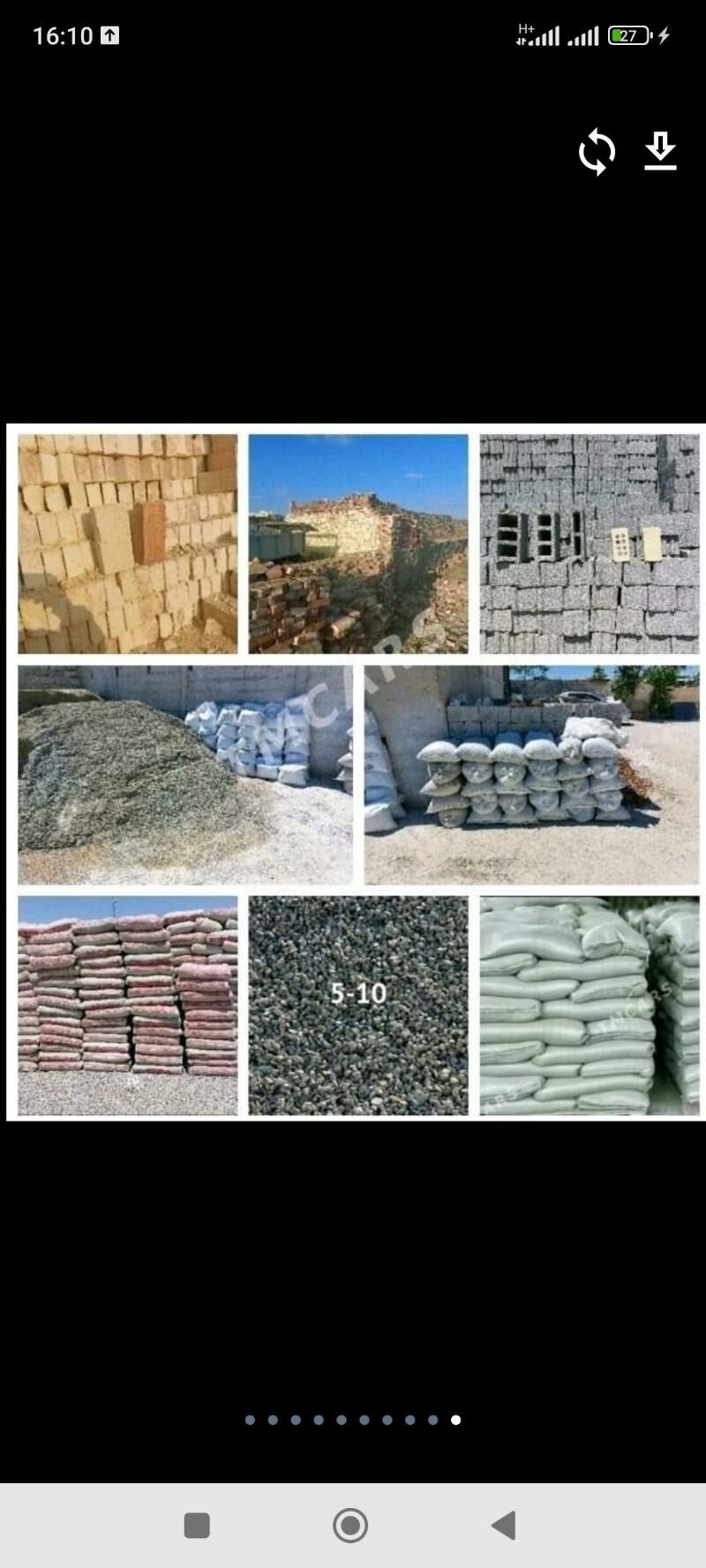Go to the home screen
Screen dimensions: 706x1568
click(350, 1524)
